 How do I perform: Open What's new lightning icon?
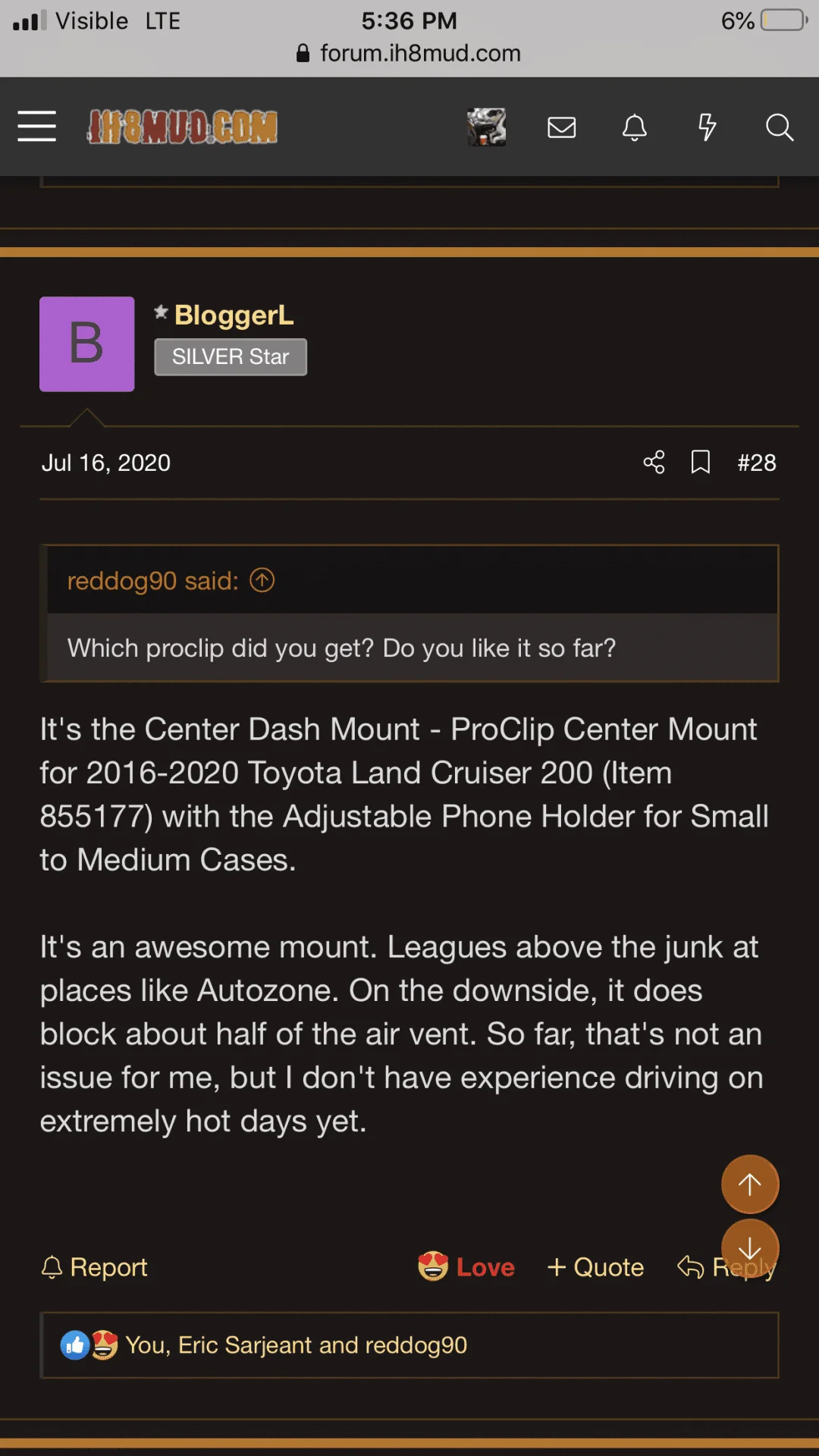(x=707, y=127)
